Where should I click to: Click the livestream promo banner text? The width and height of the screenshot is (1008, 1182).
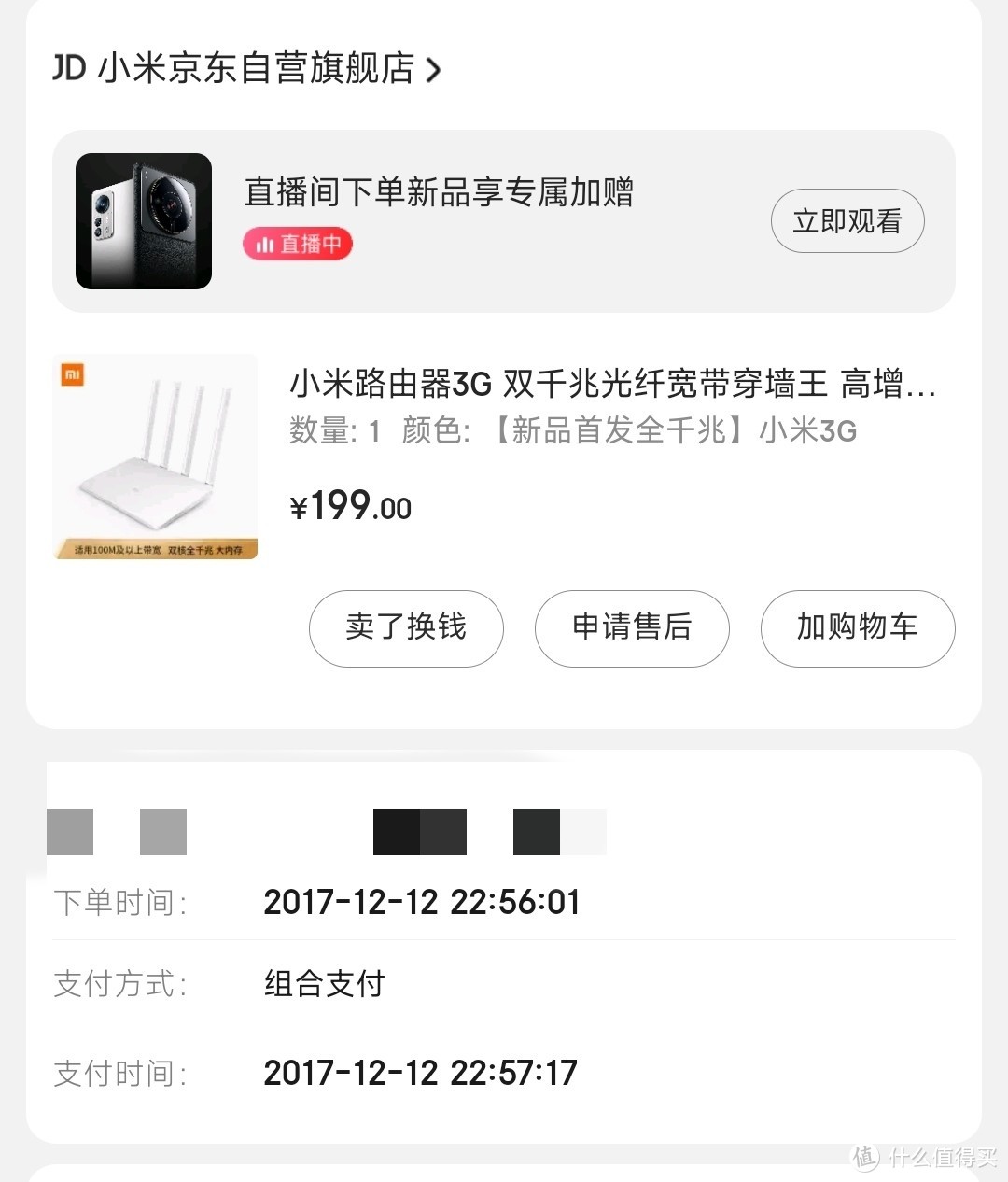click(x=439, y=193)
